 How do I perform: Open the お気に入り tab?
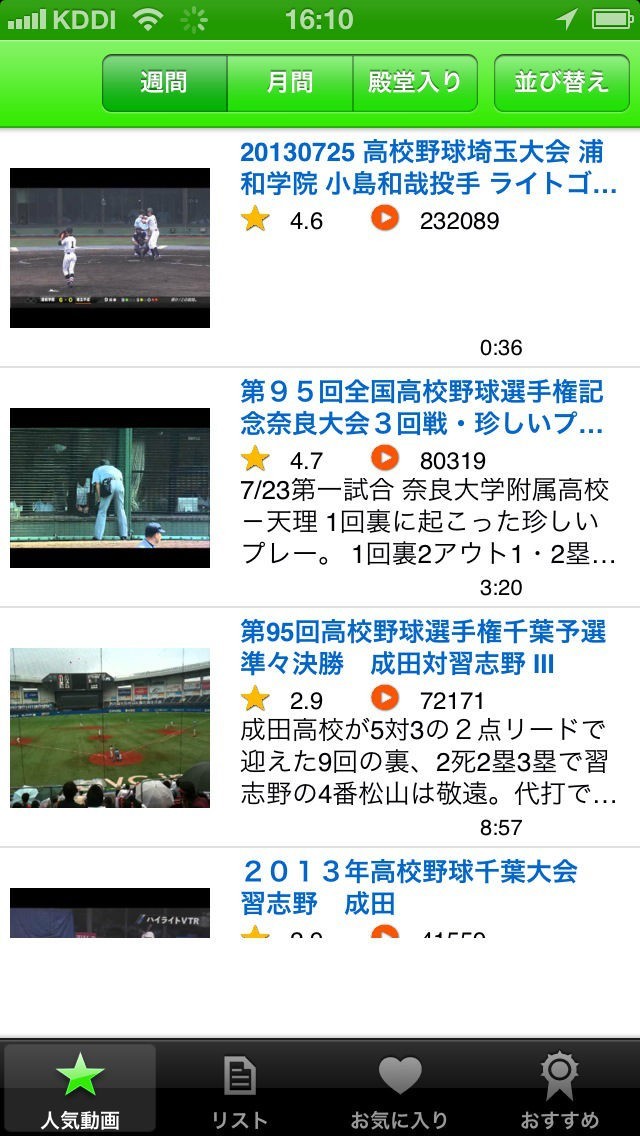coord(399,1090)
